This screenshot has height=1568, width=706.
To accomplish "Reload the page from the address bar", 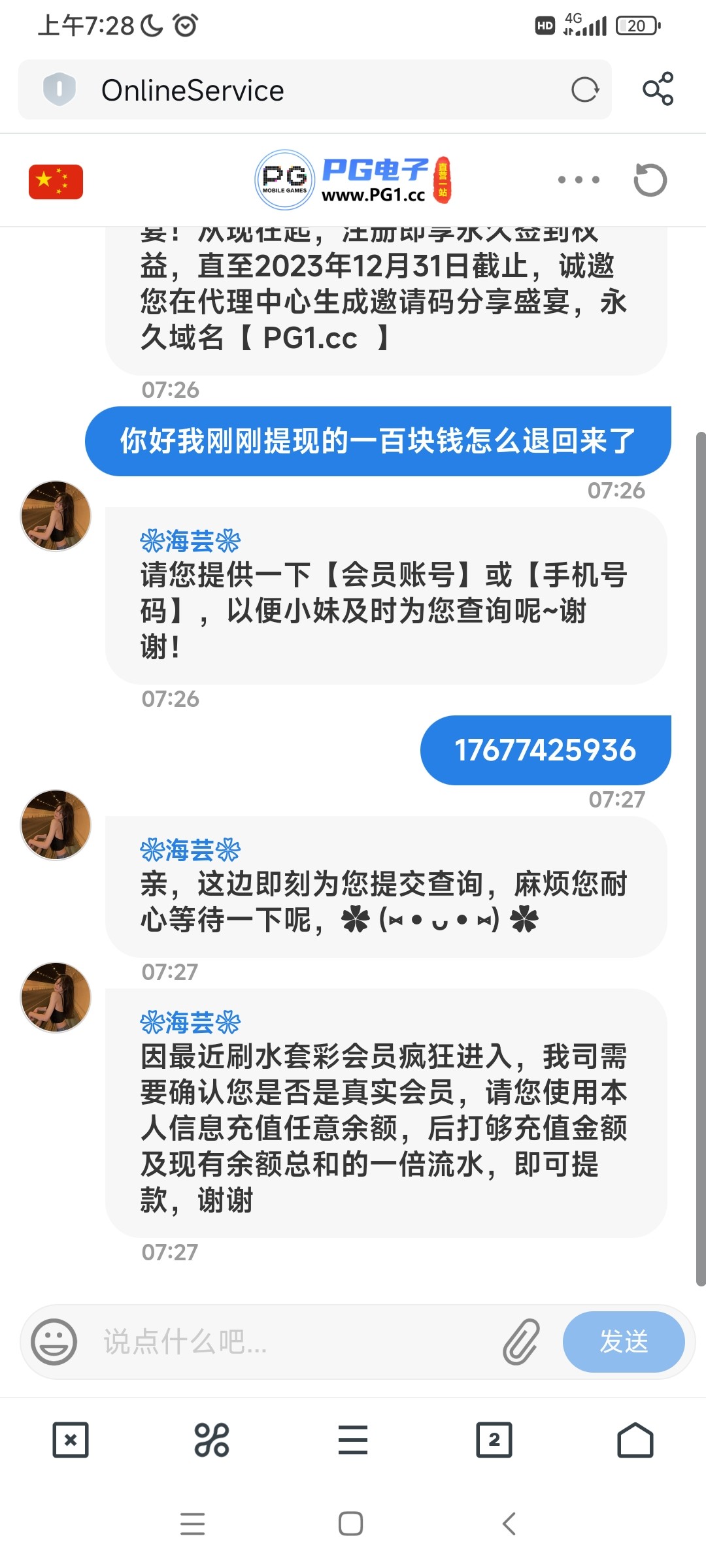I will click(x=584, y=90).
